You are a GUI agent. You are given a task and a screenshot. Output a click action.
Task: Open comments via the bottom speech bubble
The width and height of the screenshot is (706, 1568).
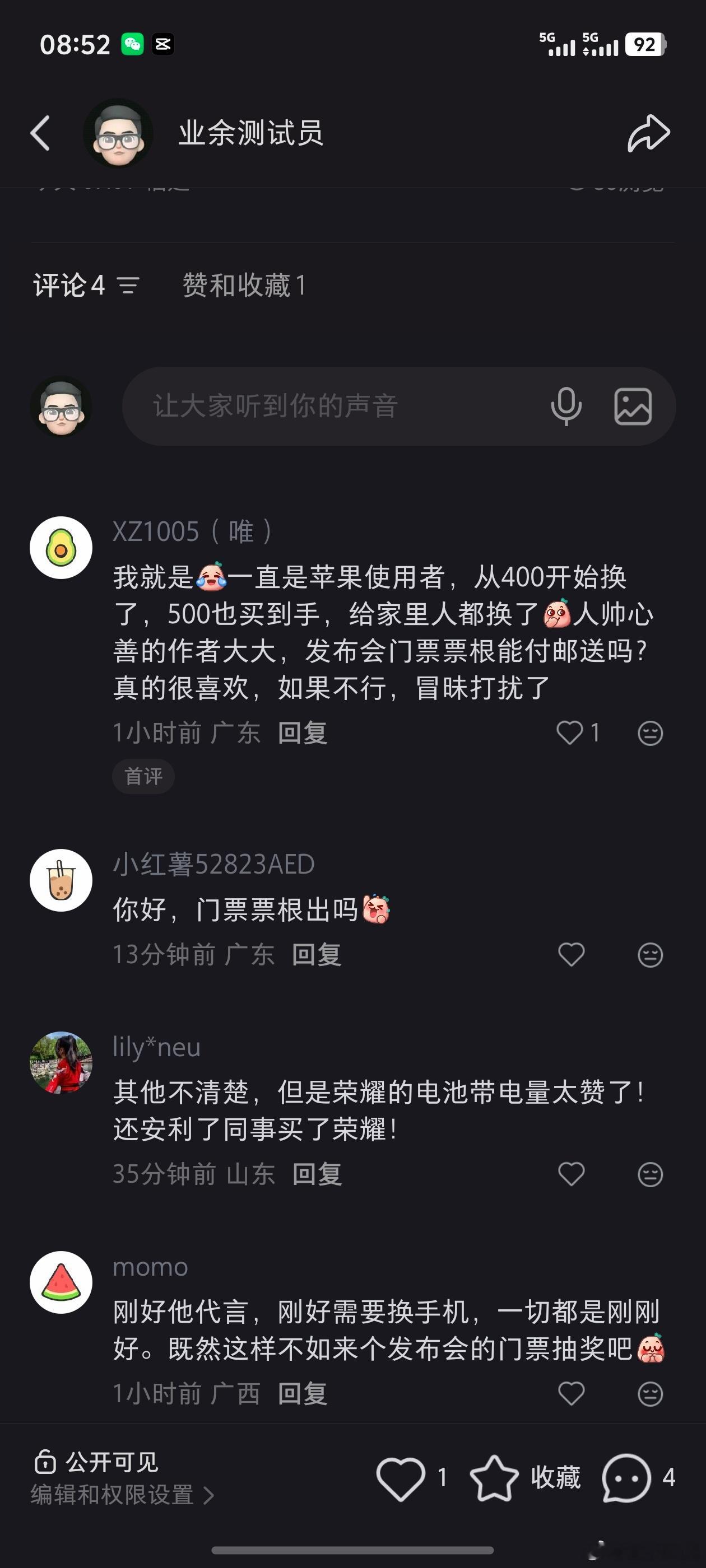[x=626, y=1478]
